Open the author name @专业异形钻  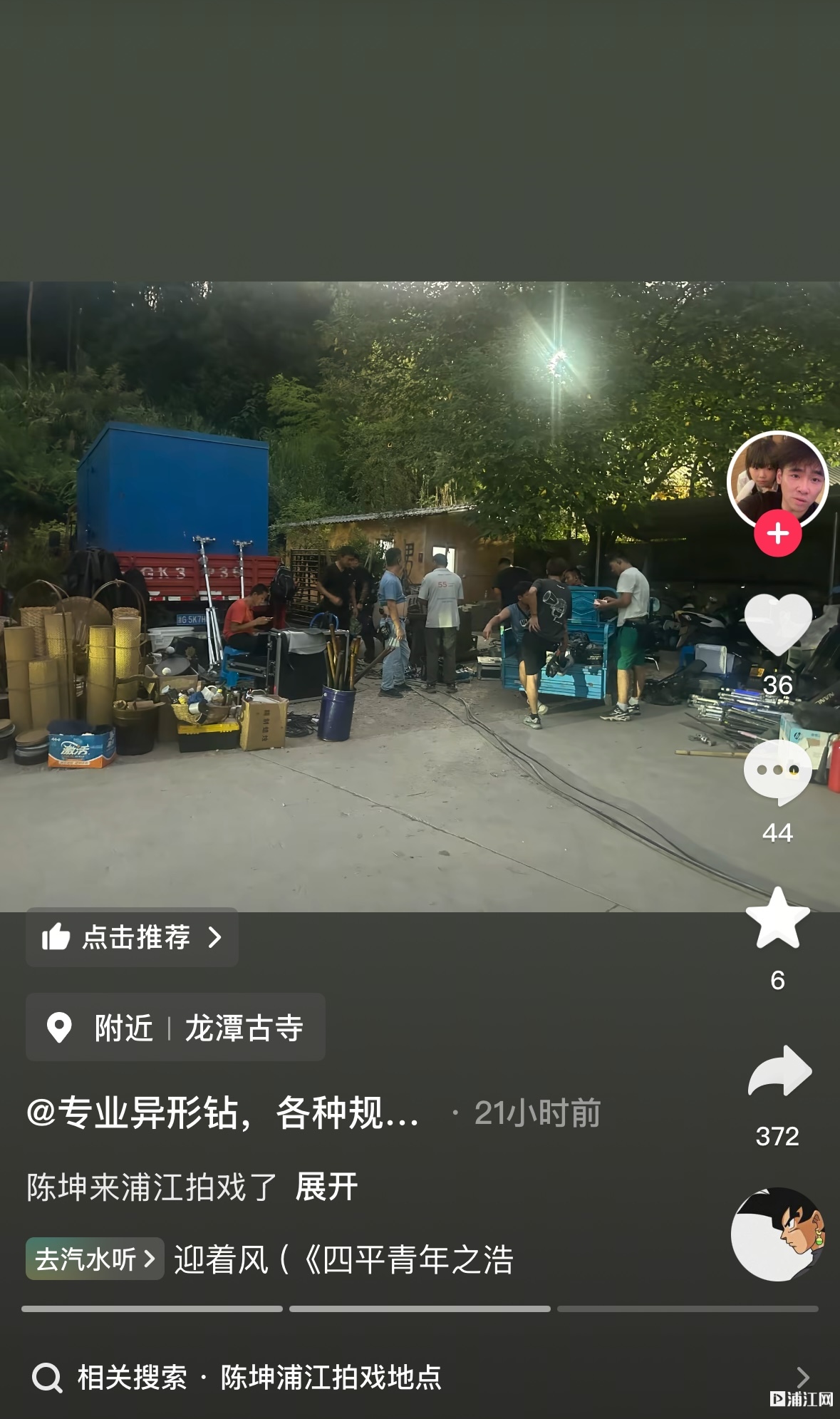[222, 1113]
